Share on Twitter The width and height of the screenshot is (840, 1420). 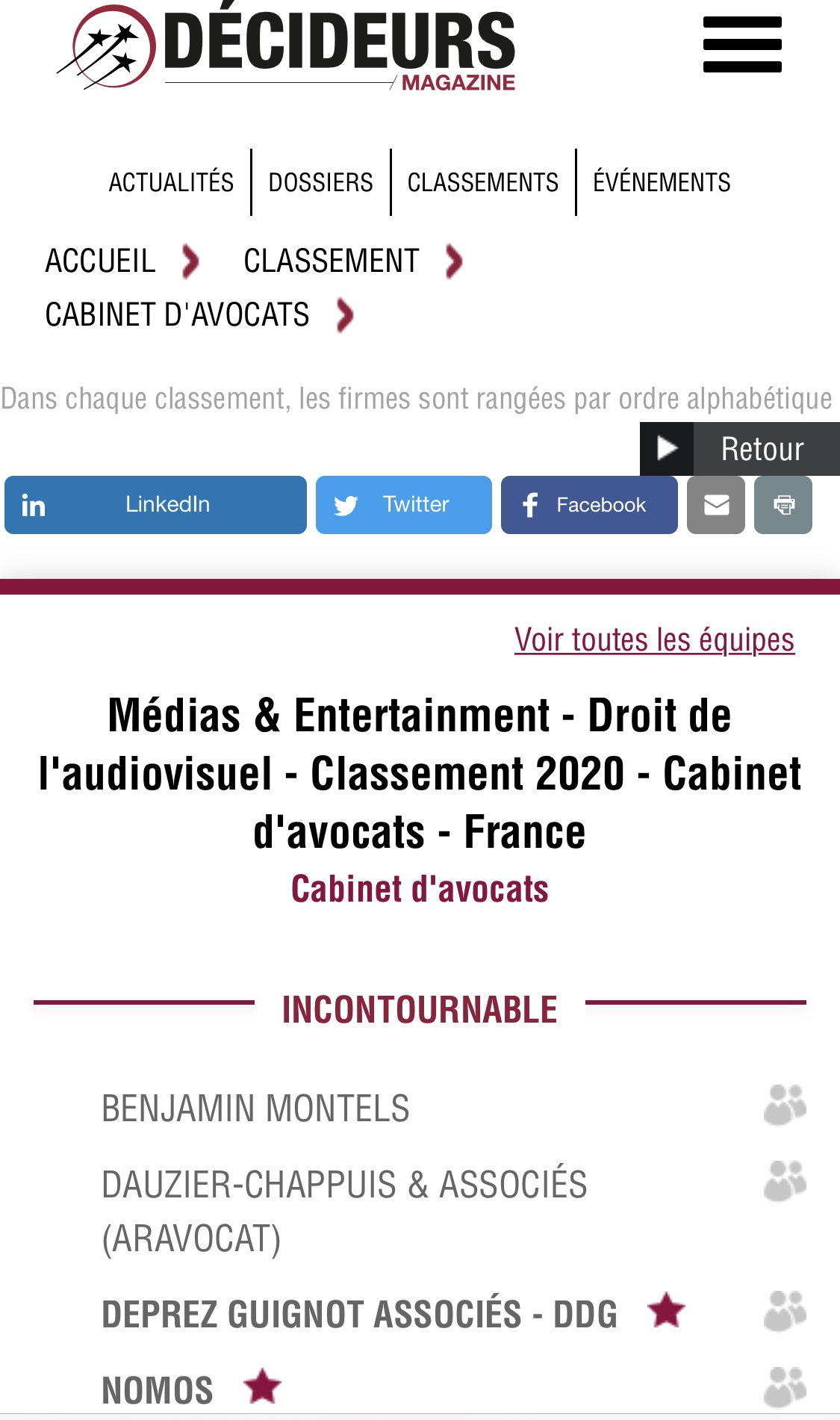click(403, 505)
